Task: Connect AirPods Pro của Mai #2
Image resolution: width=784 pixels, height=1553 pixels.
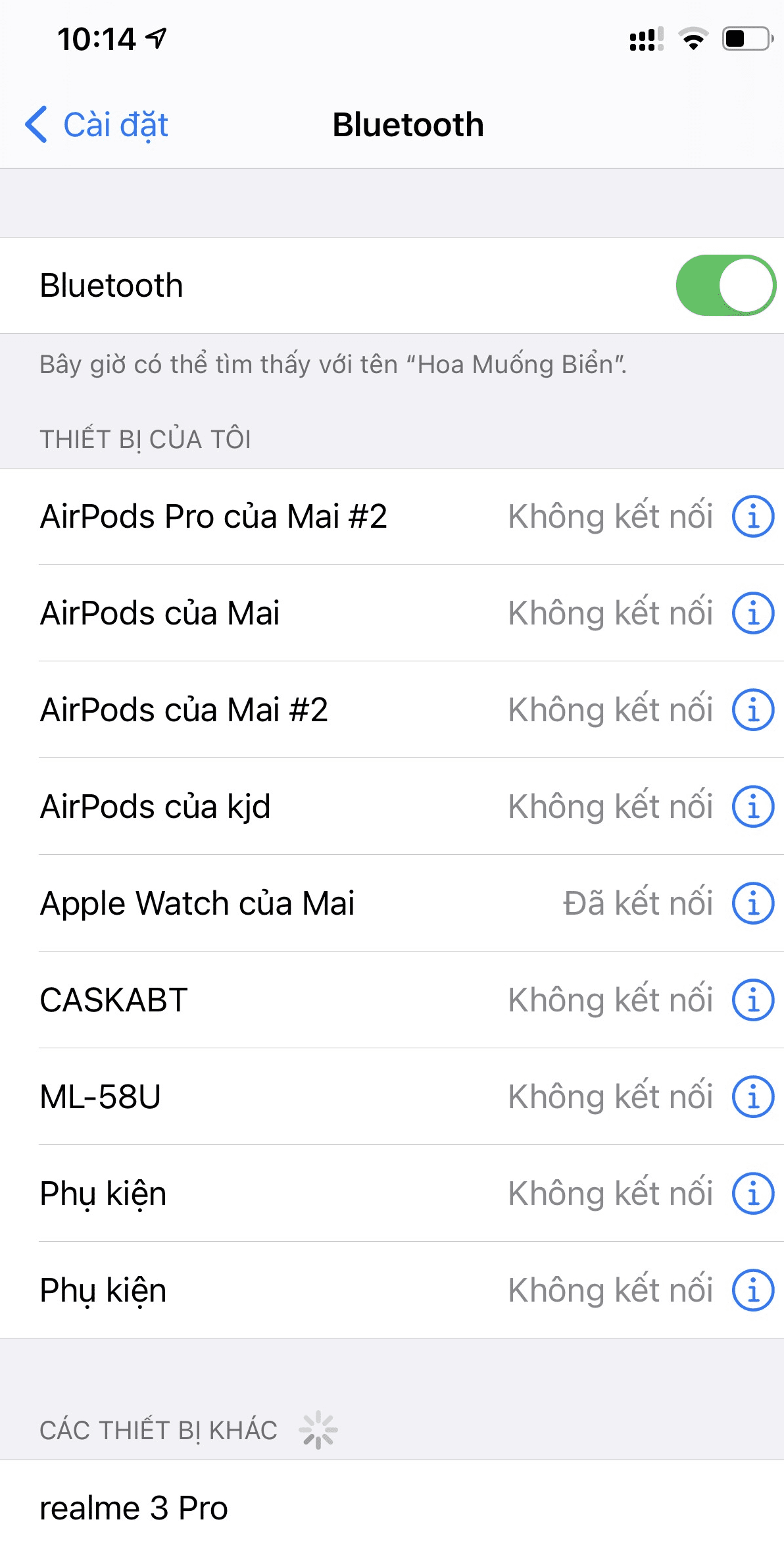Action: (x=263, y=517)
